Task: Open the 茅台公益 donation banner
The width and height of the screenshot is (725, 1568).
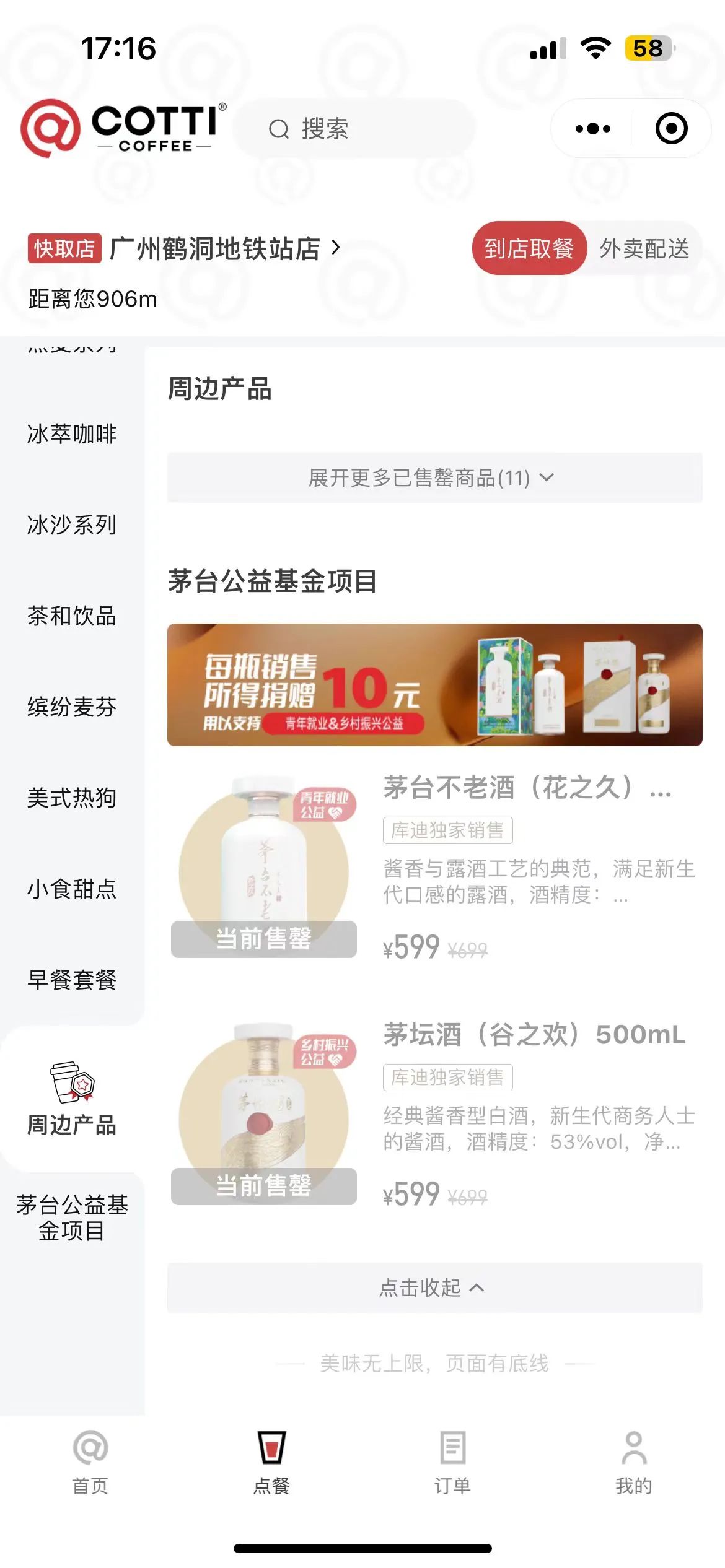Action: [434, 684]
